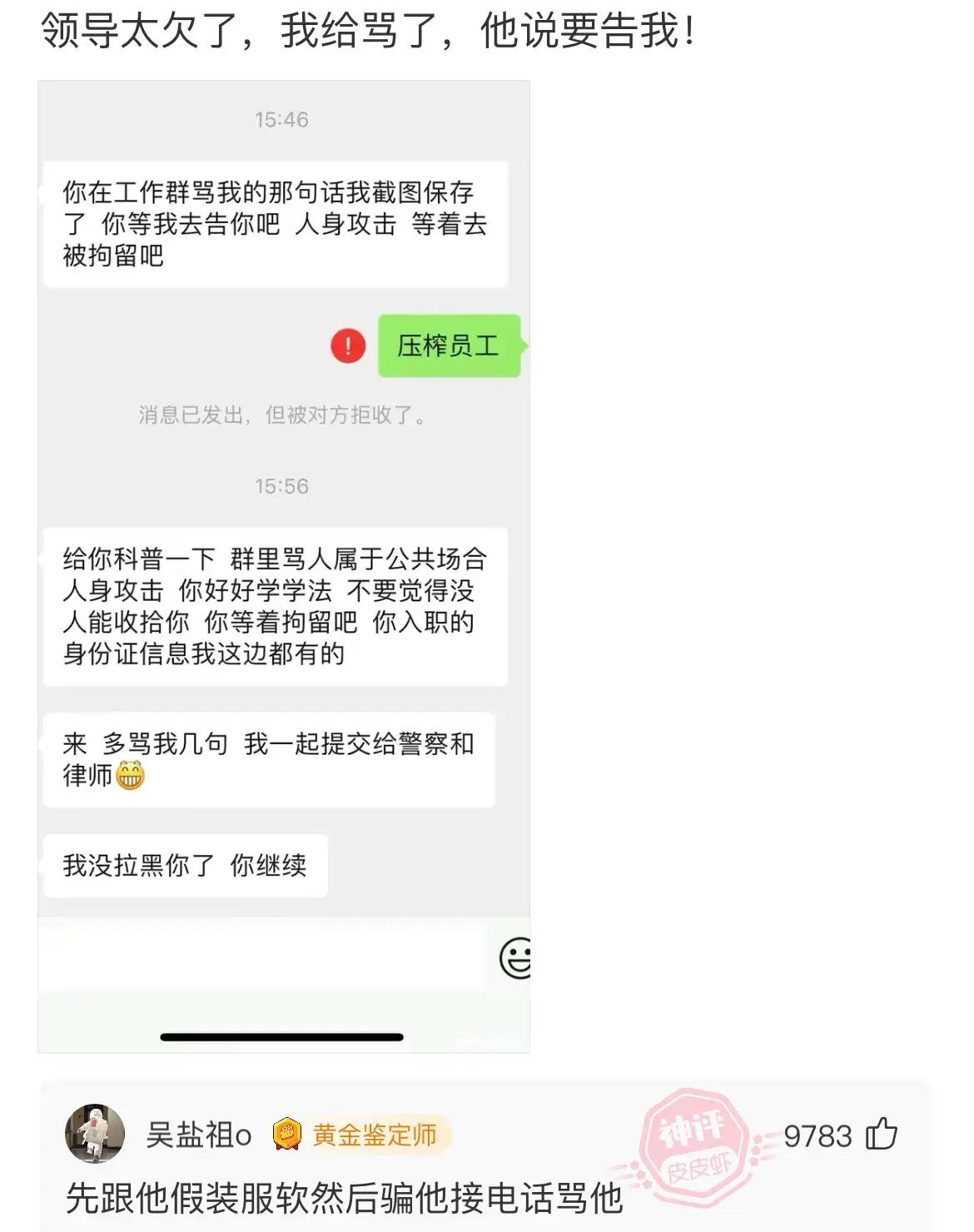
Task: Open 吴盐祖o's profile avatar
Action: click(95, 1134)
